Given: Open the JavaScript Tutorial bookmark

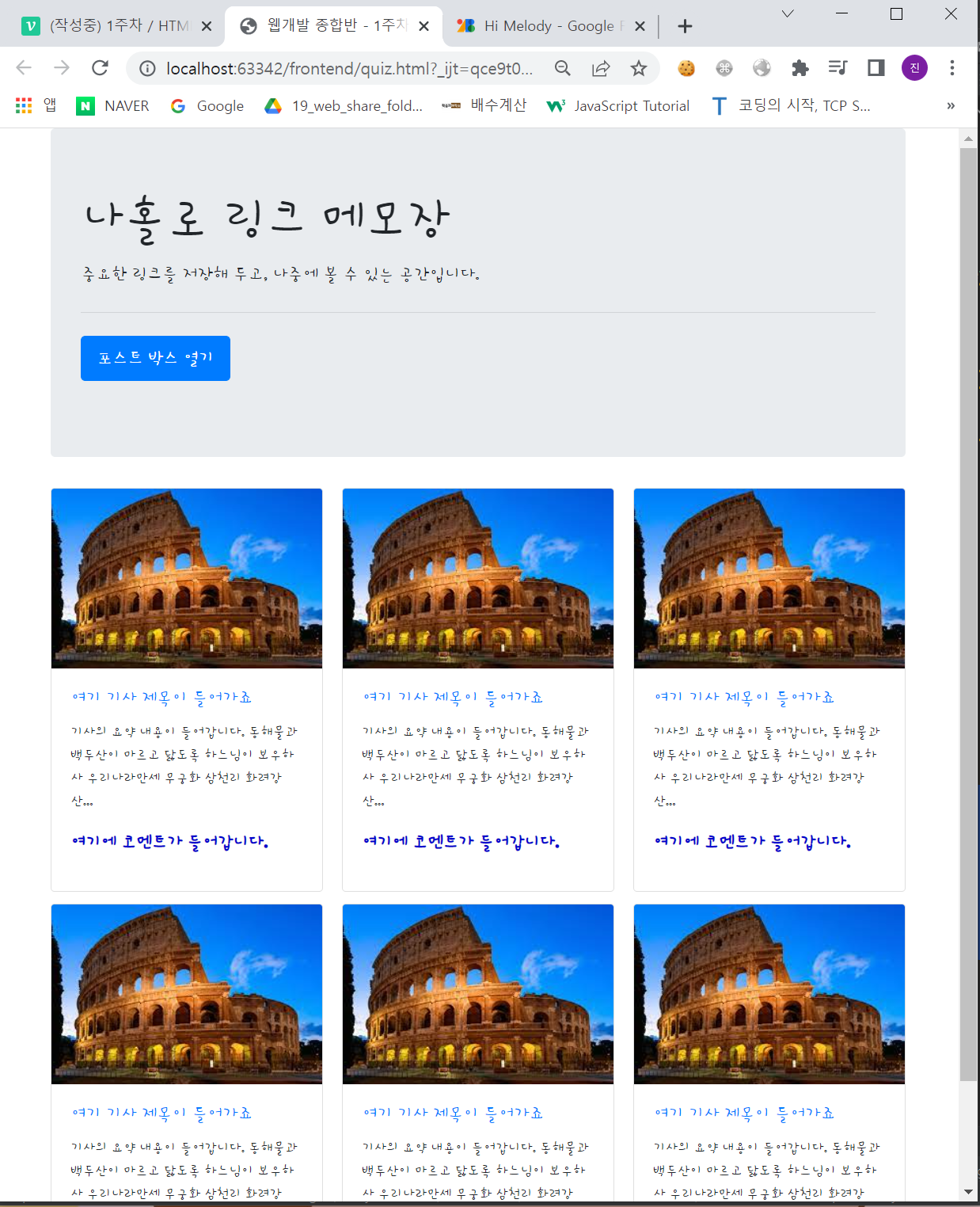Looking at the screenshot, I should pyautogui.click(x=618, y=106).
